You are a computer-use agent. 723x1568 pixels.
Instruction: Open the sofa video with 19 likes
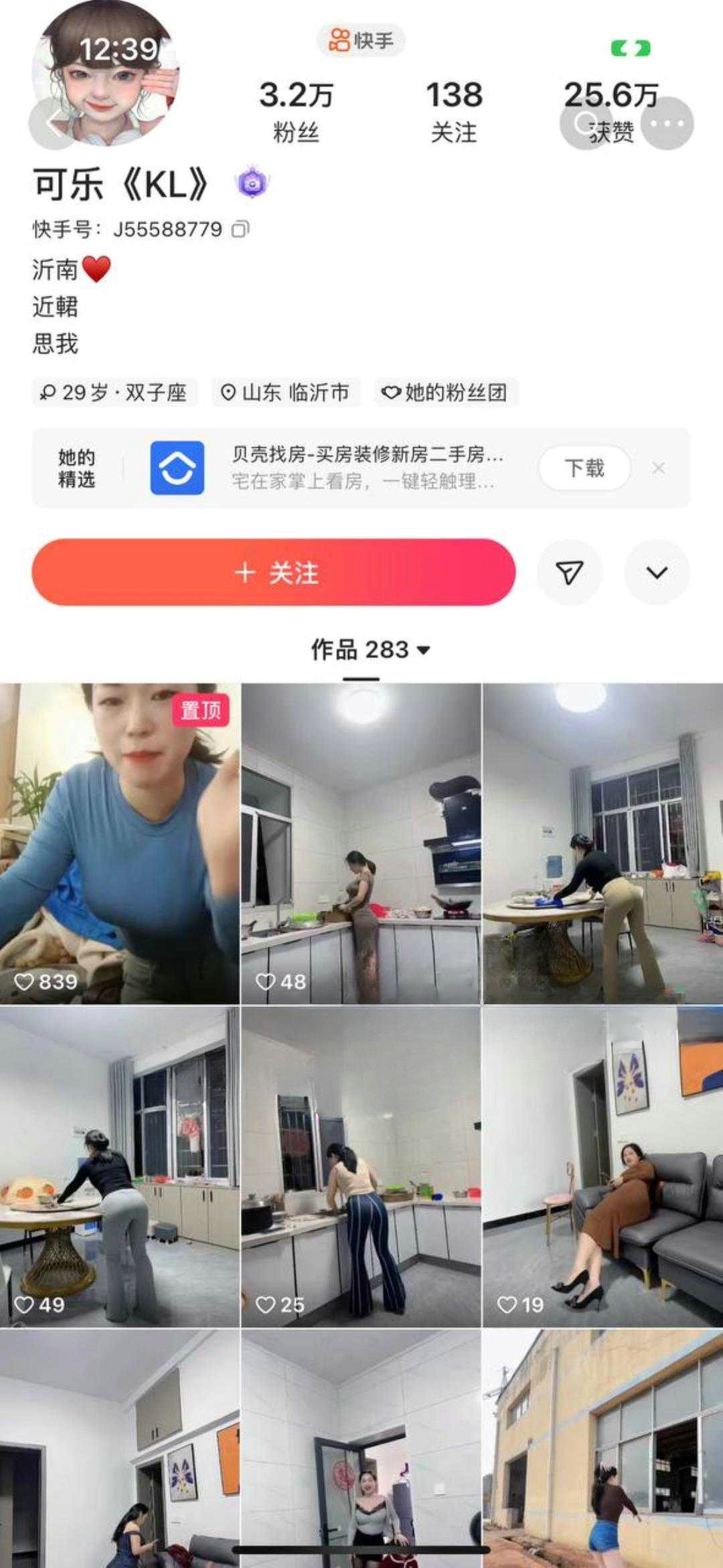coord(602,1166)
